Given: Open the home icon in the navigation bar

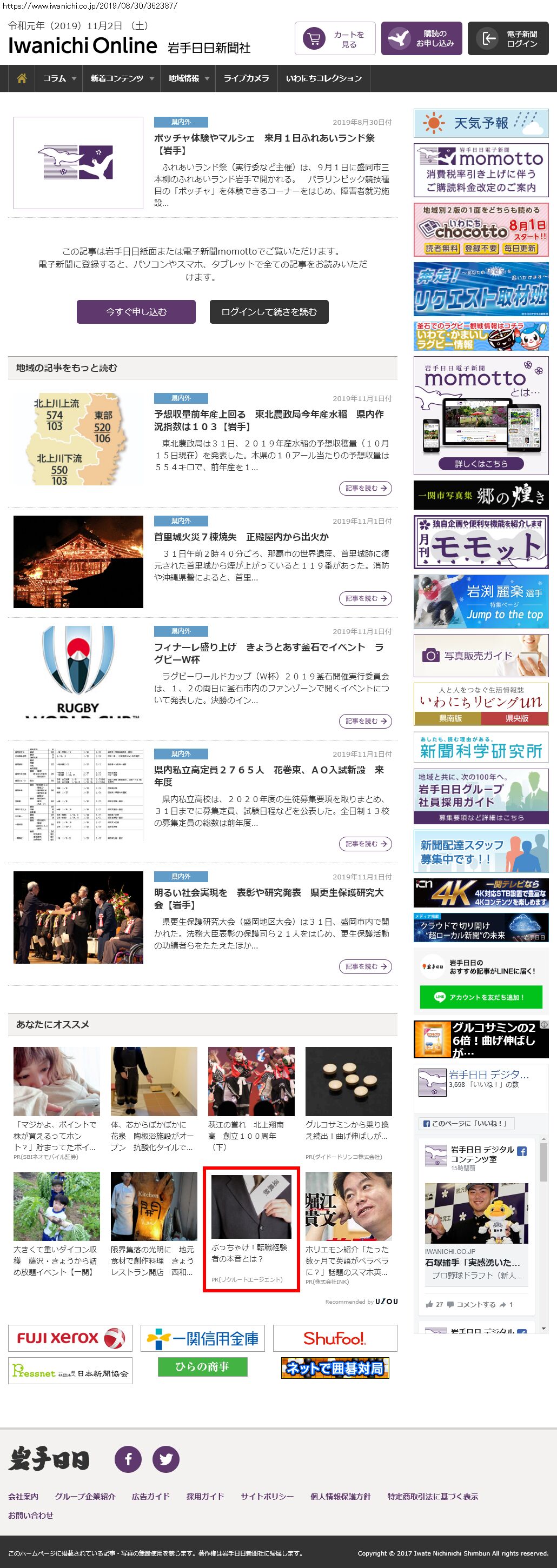Looking at the screenshot, I should (22, 78).
